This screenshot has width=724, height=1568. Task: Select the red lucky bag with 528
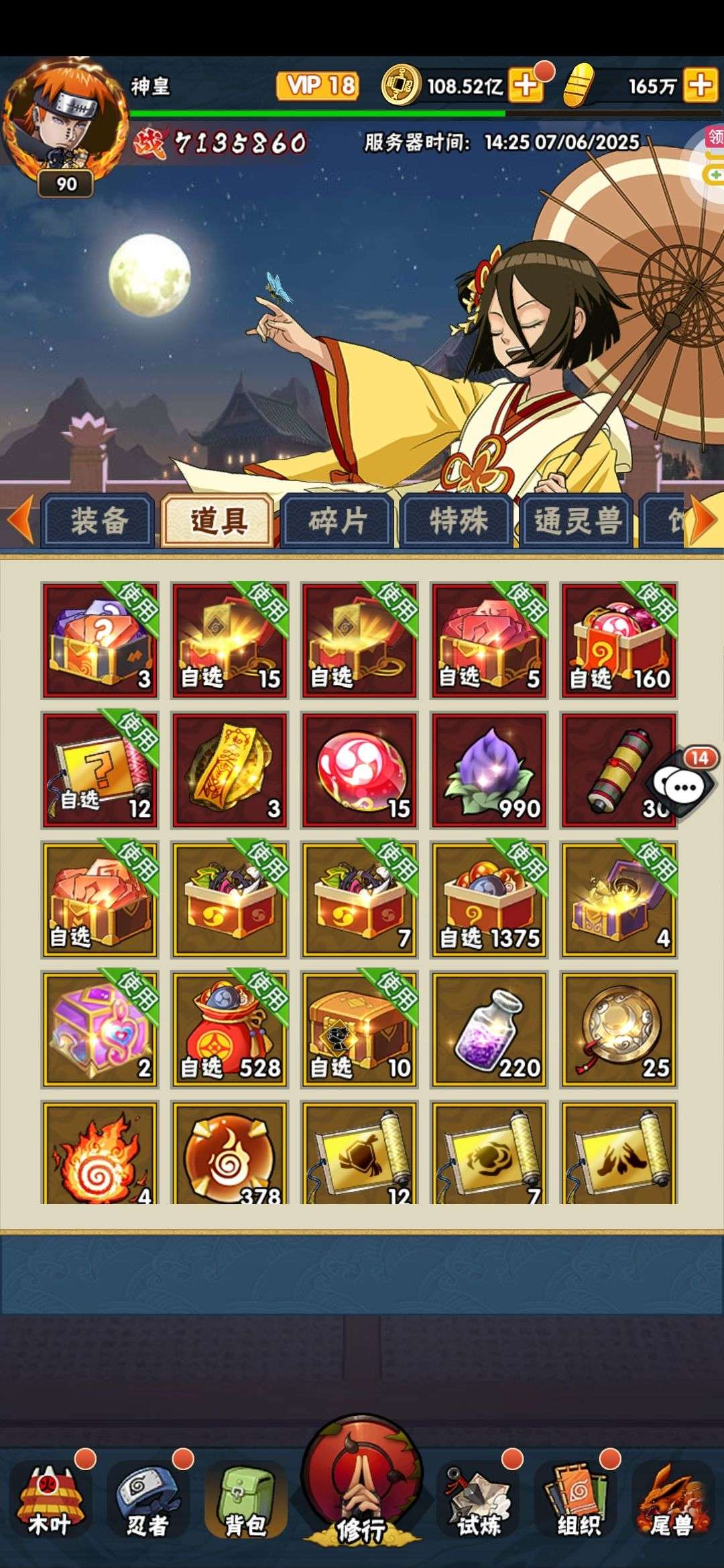[230, 1029]
